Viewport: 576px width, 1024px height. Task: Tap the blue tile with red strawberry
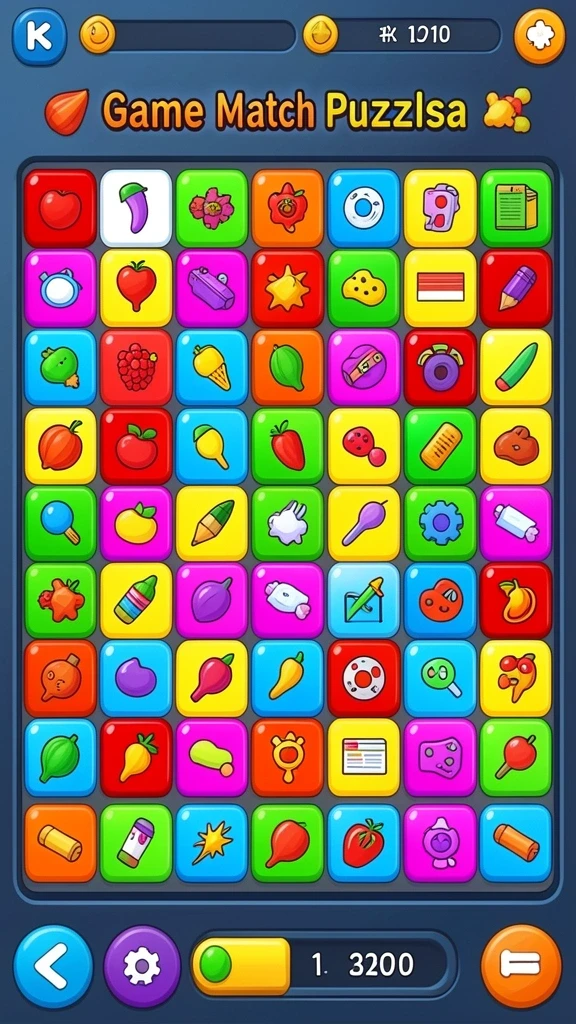point(364,842)
